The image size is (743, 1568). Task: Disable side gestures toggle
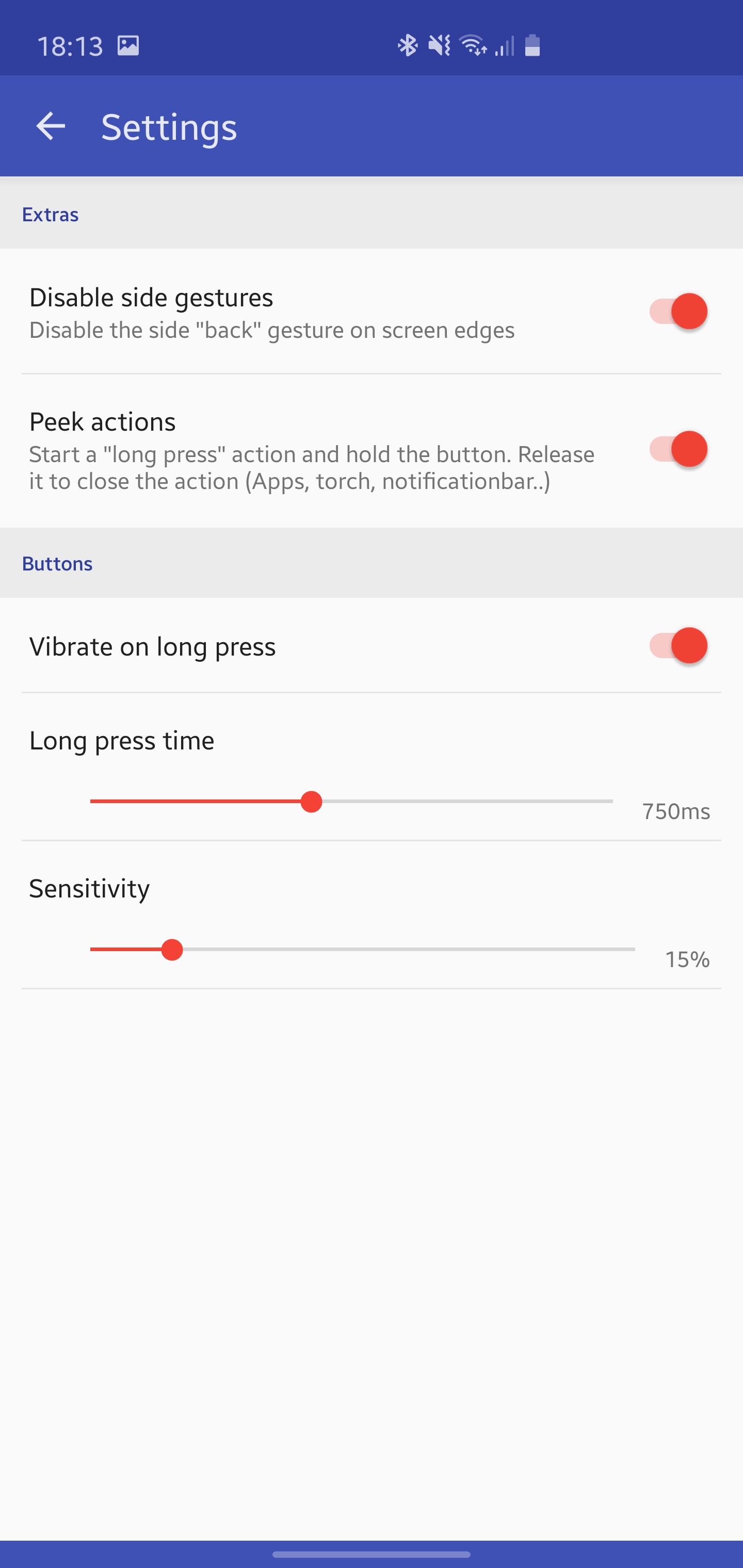coord(678,311)
